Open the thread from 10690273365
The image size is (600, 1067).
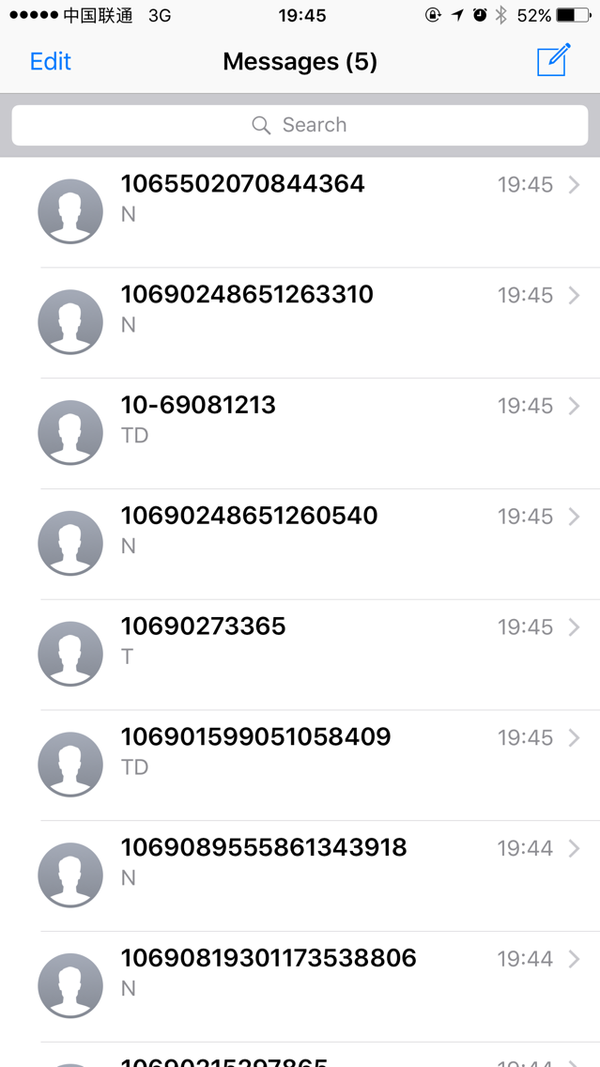click(300, 655)
